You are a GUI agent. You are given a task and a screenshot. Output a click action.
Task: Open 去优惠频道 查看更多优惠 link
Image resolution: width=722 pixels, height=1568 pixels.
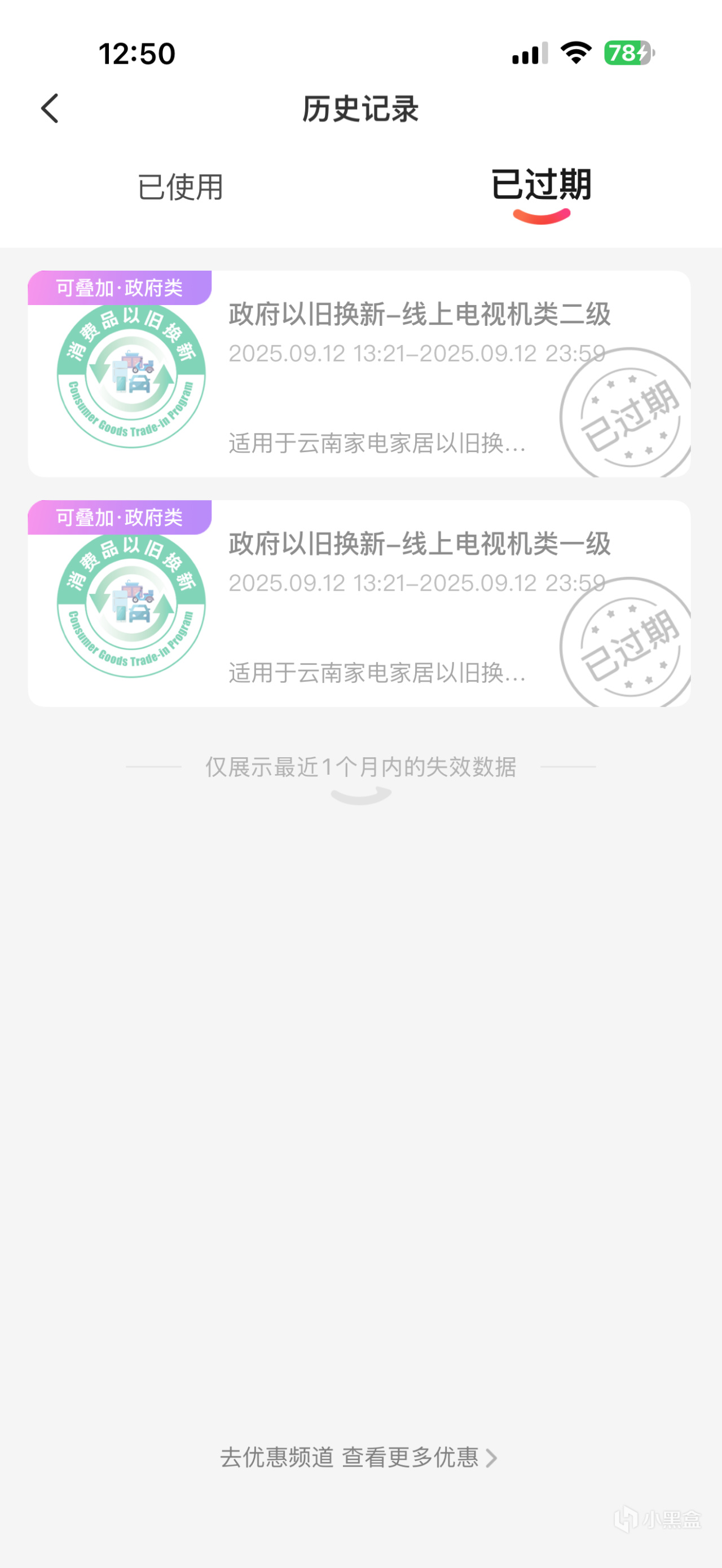[x=359, y=1457]
